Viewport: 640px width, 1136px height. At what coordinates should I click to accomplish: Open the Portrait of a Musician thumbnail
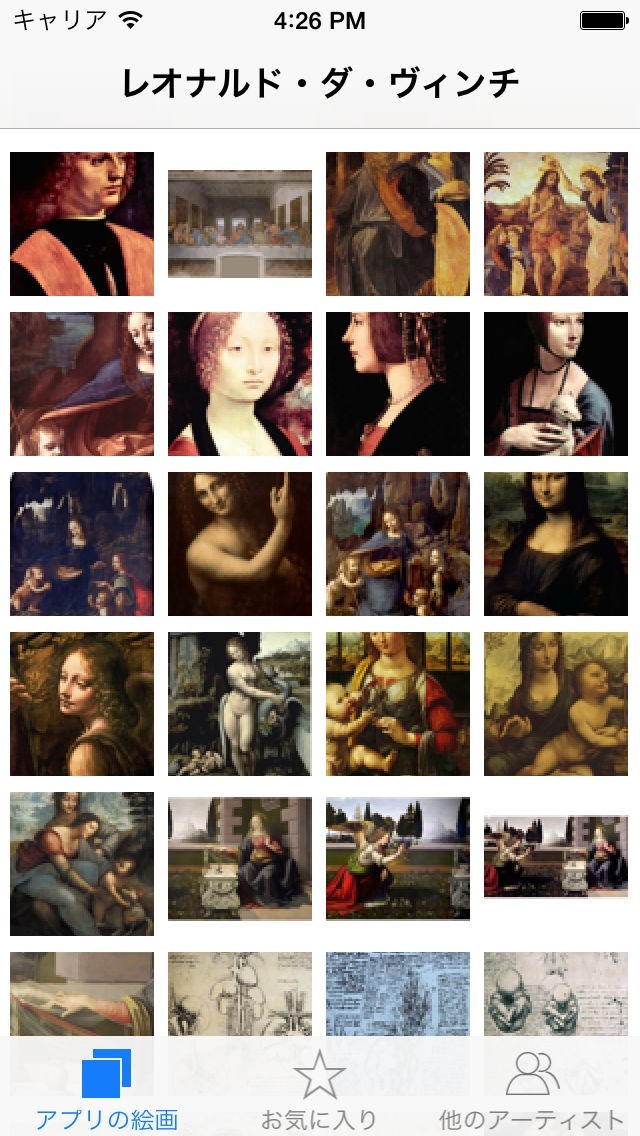click(82, 224)
